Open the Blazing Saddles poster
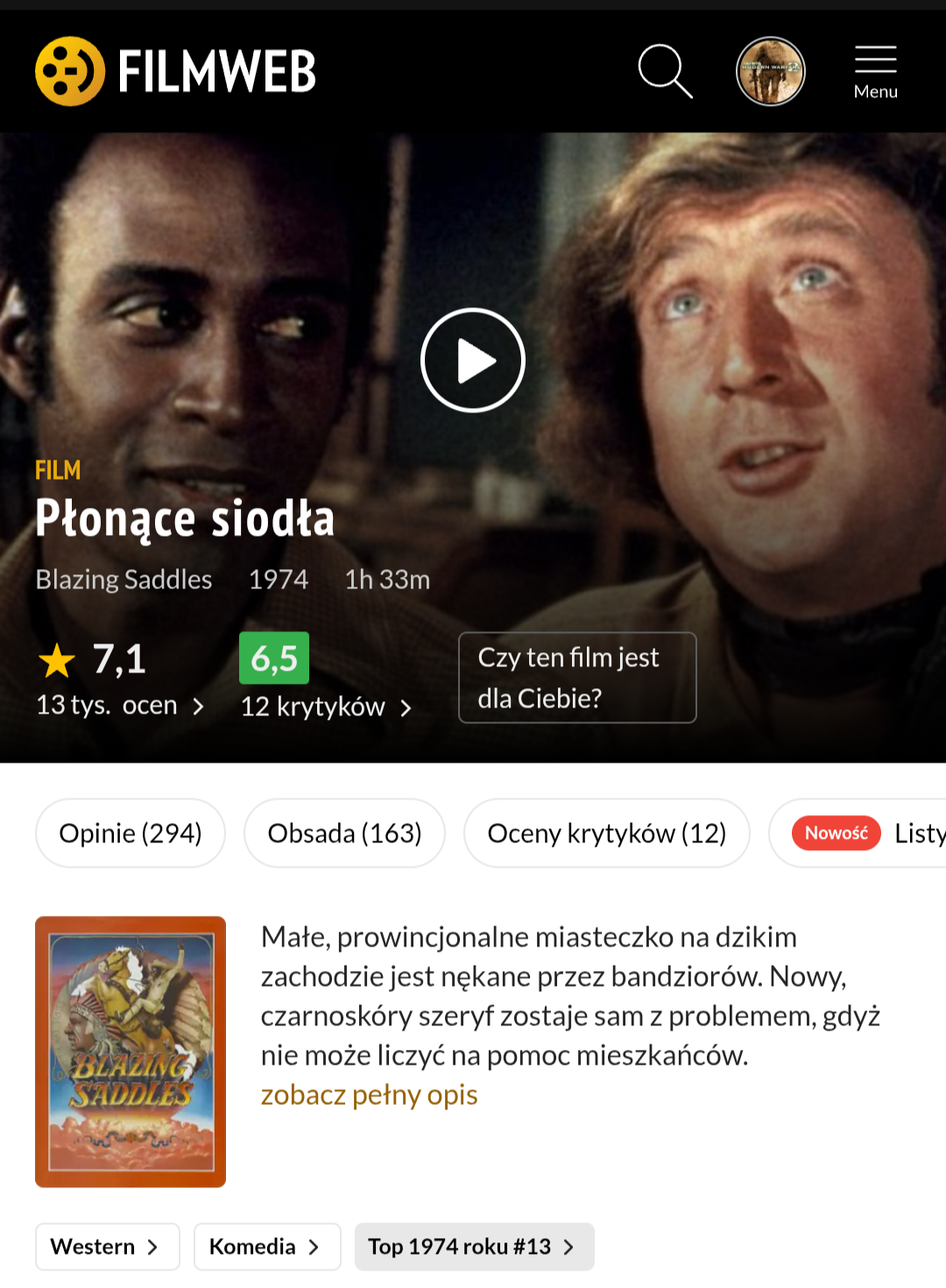 [x=131, y=1051]
